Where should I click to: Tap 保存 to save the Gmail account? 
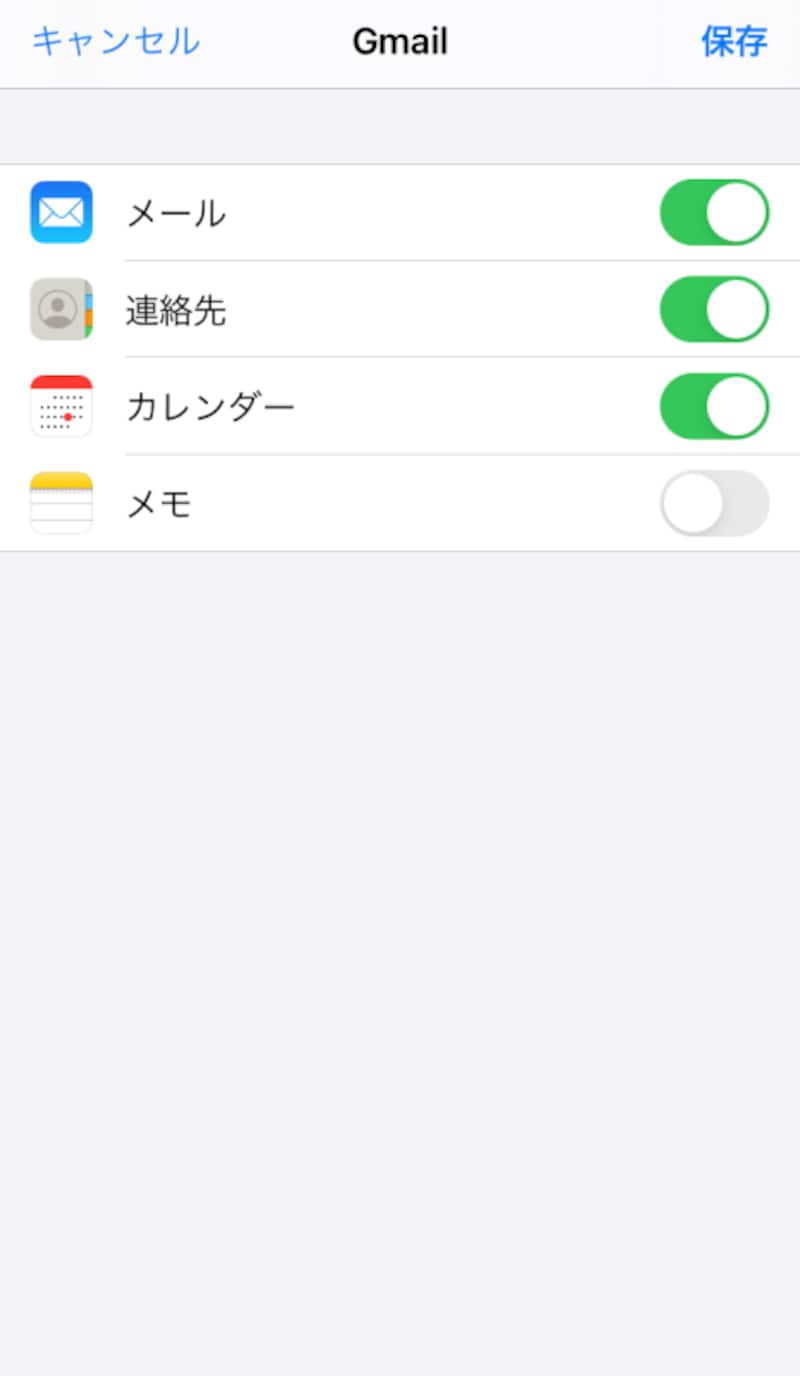click(733, 42)
